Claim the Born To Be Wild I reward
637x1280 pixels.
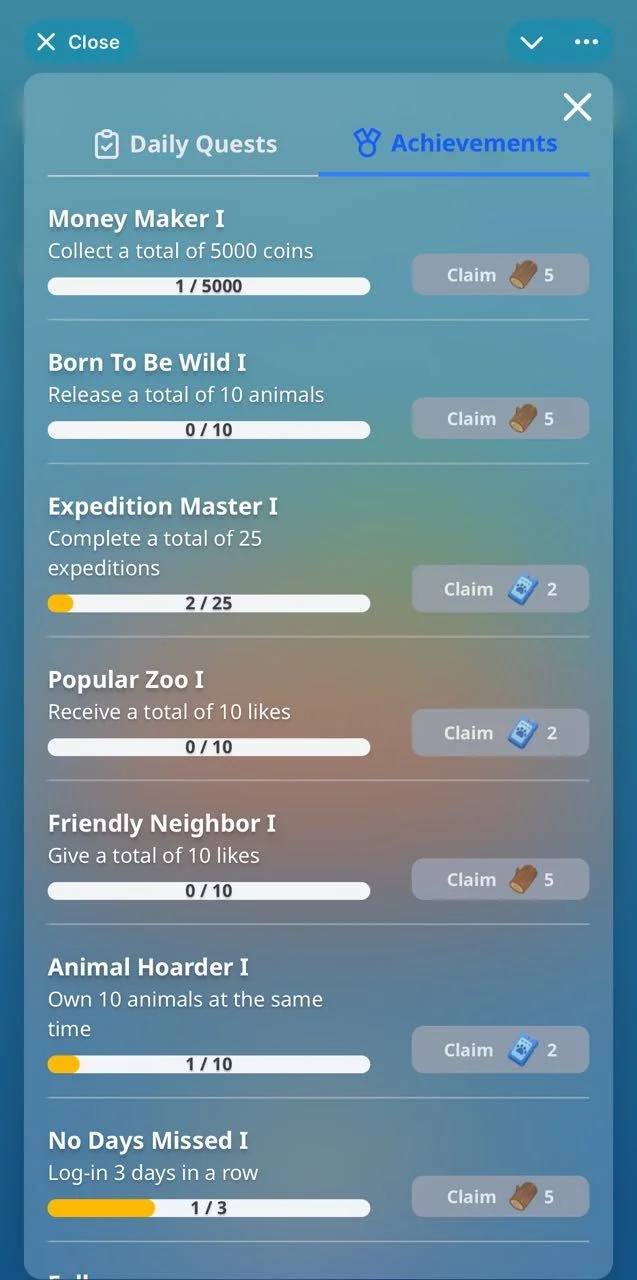500,419
